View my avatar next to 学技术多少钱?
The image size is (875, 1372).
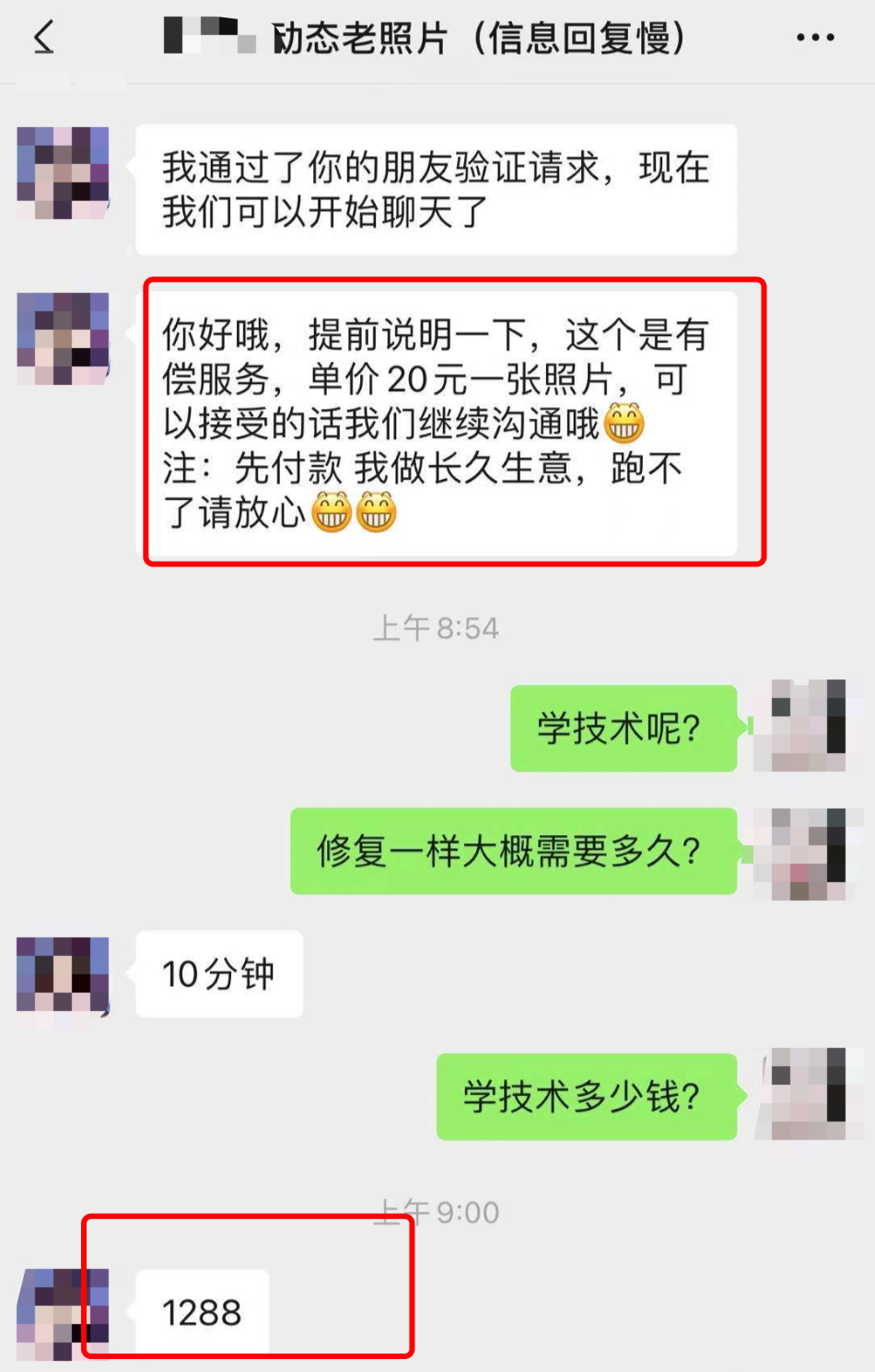pos(808,1094)
